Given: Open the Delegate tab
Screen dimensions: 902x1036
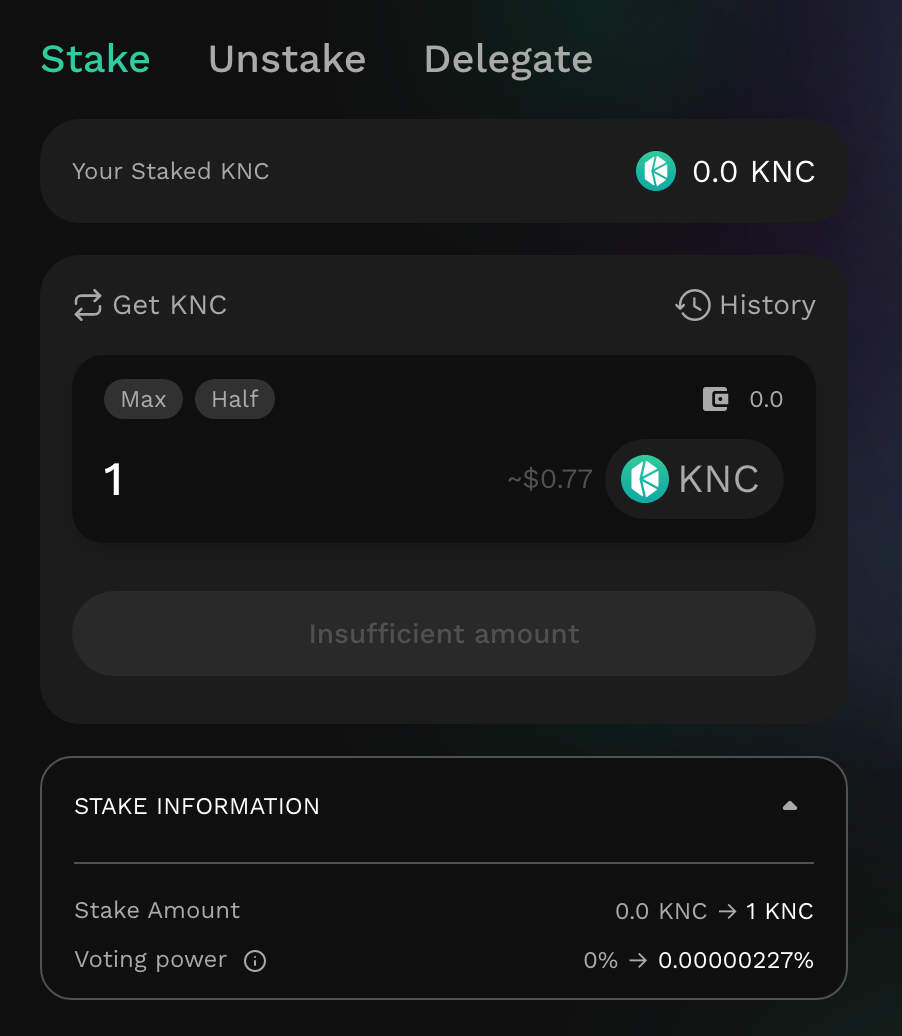Looking at the screenshot, I should [508, 59].
